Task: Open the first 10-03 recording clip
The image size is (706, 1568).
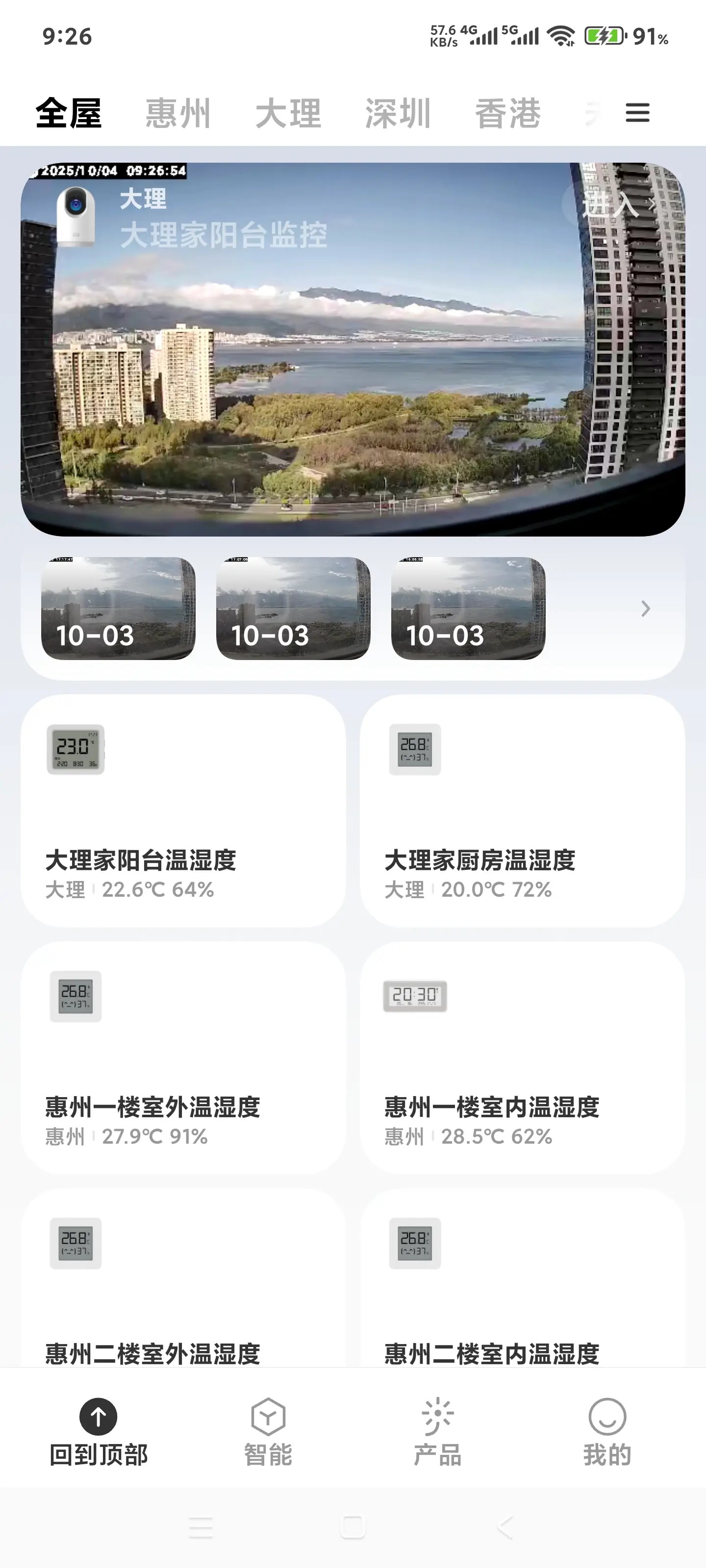Action: [x=118, y=608]
